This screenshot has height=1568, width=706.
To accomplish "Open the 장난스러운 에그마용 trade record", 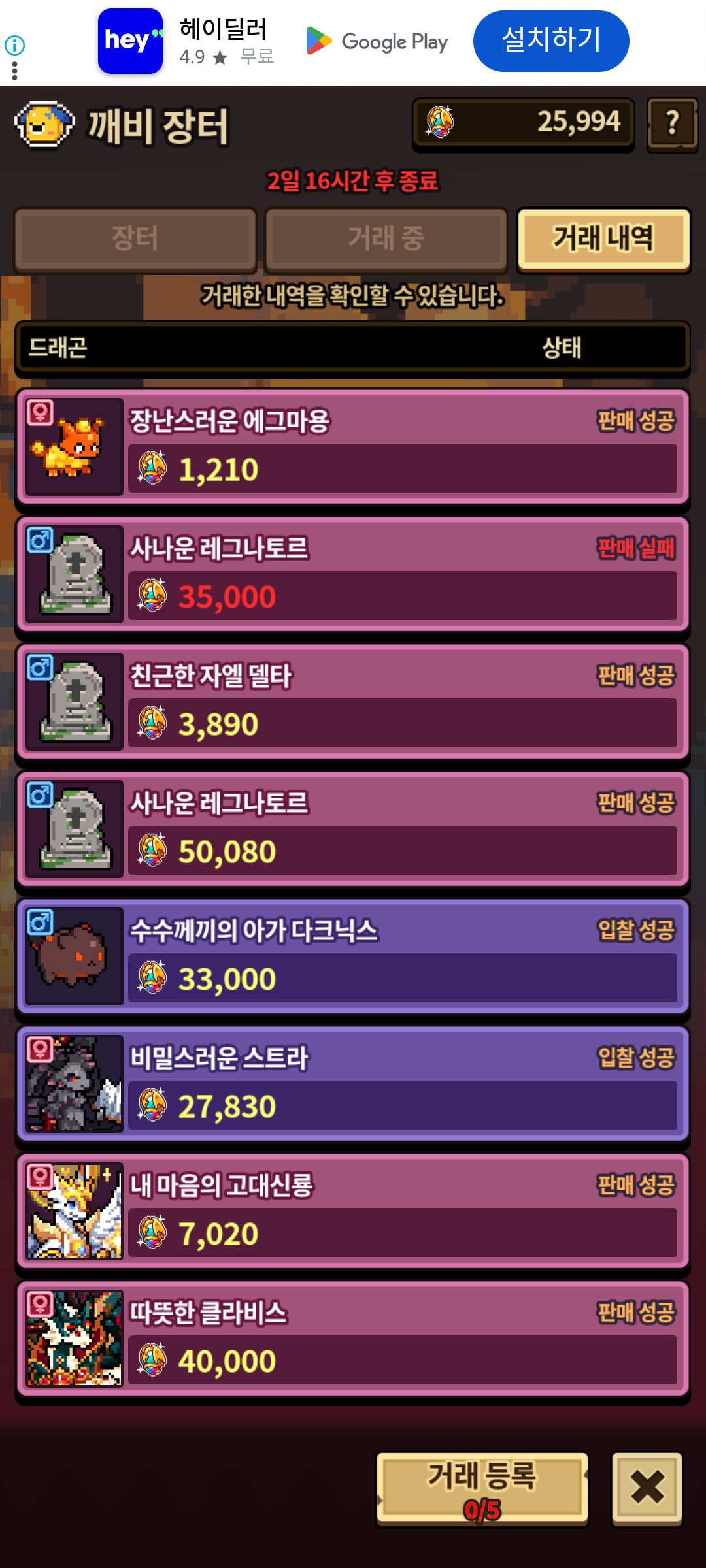I will pos(353,448).
